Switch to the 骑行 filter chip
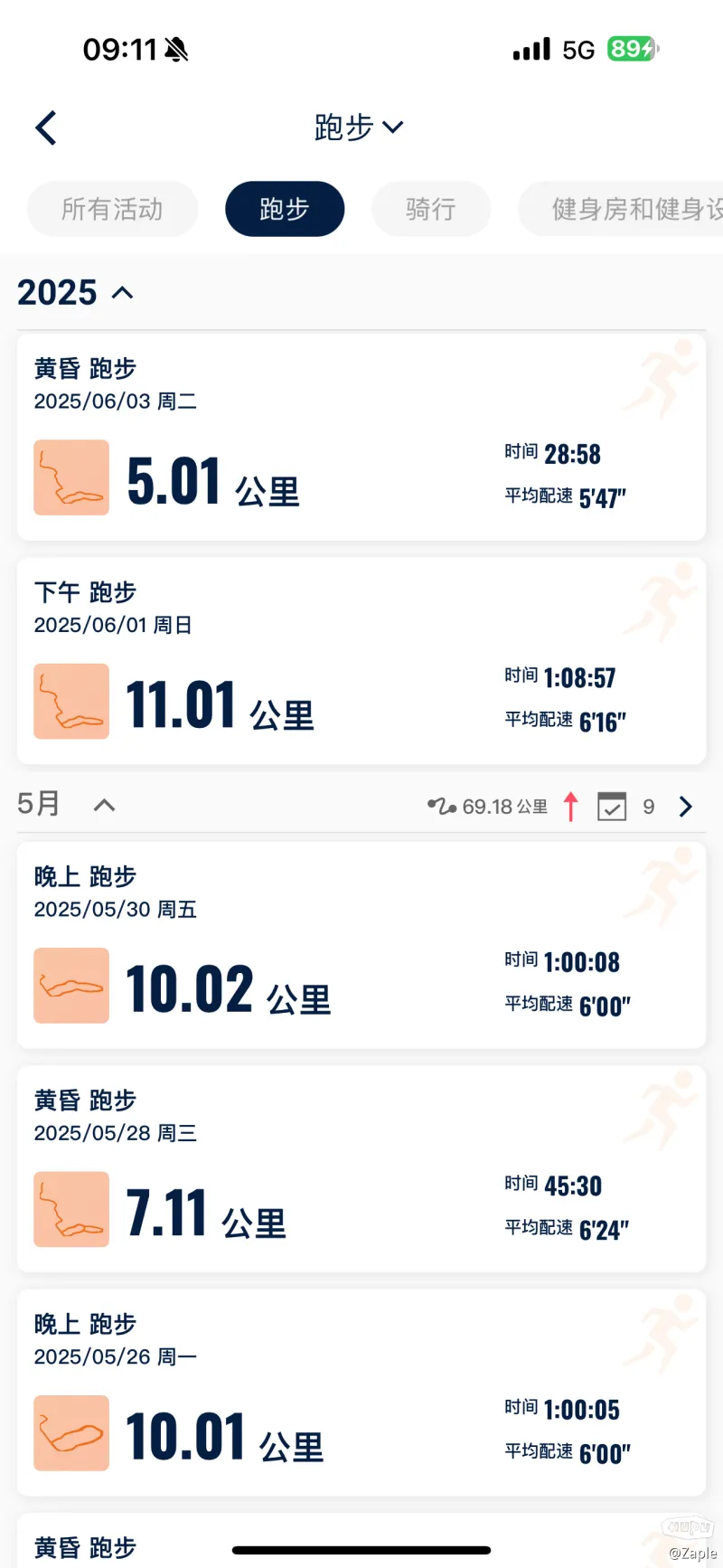Screen dimensions: 723x1568 (x=431, y=209)
